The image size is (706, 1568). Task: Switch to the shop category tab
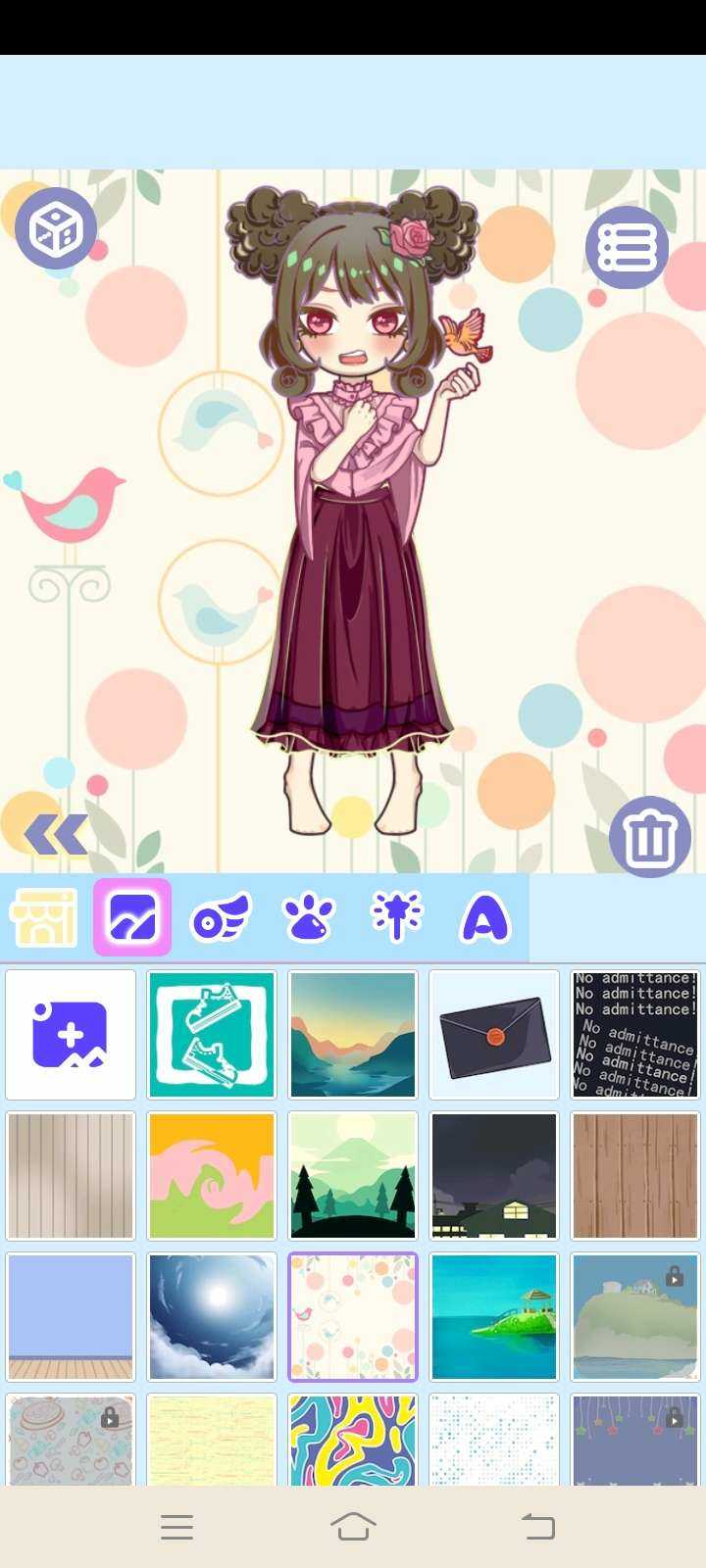43,918
